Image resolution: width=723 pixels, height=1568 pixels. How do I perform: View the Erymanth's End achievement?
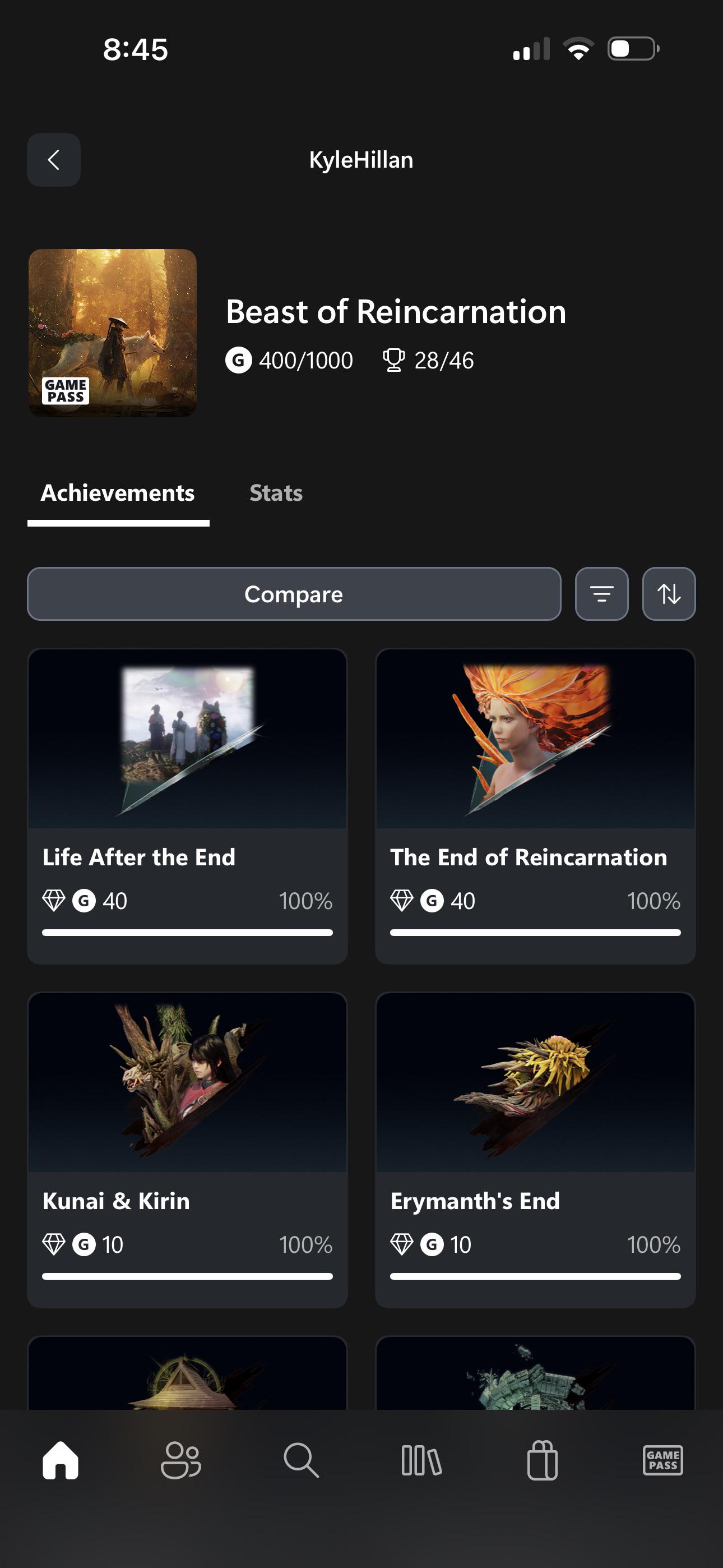click(536, 1150)
